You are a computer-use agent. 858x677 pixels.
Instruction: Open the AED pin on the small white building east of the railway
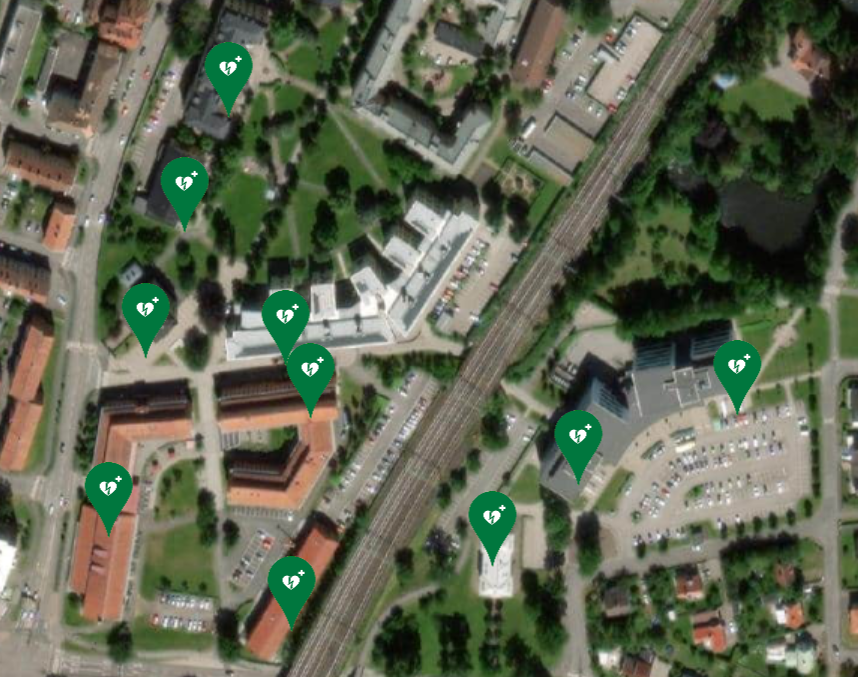click(x=492, y=519)
